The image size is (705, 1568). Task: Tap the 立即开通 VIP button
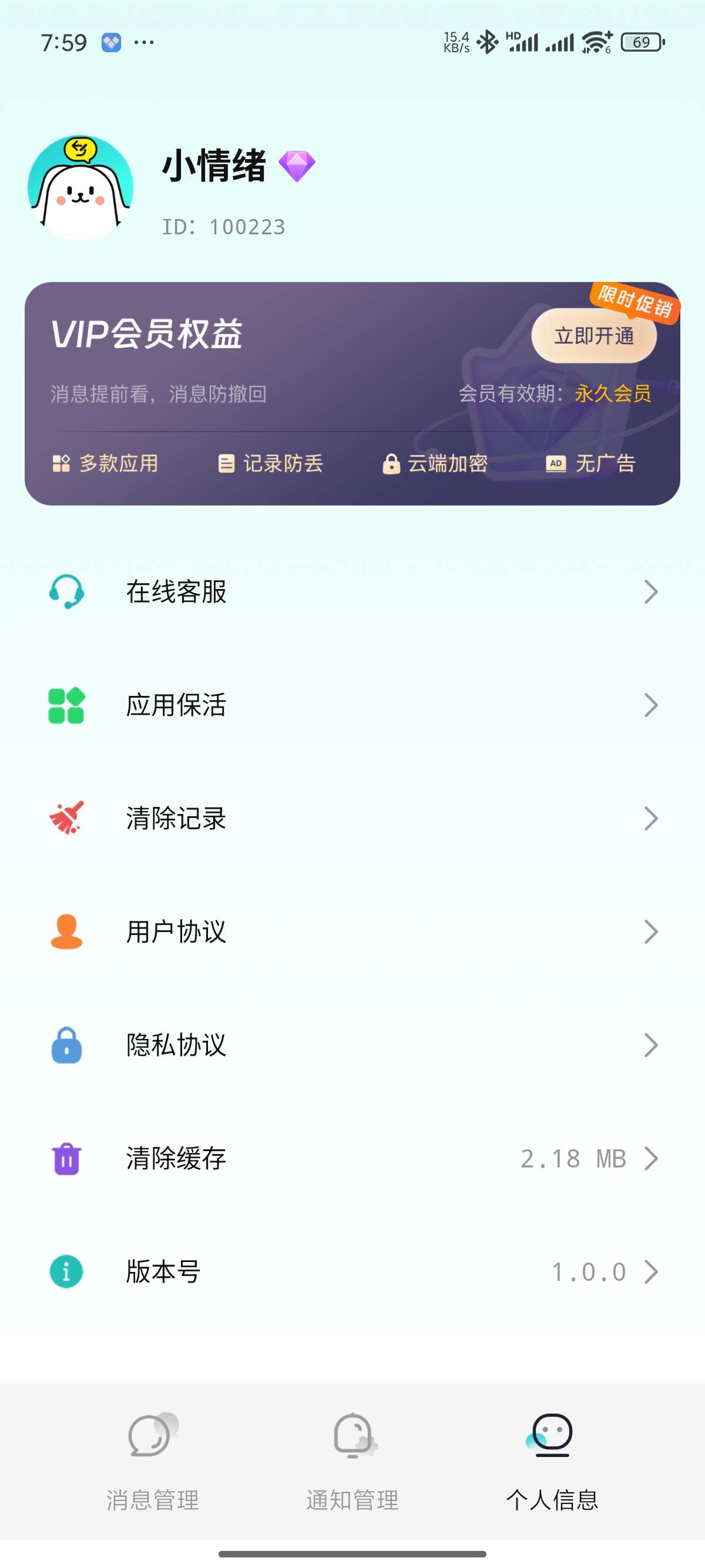tap(593, 335)
